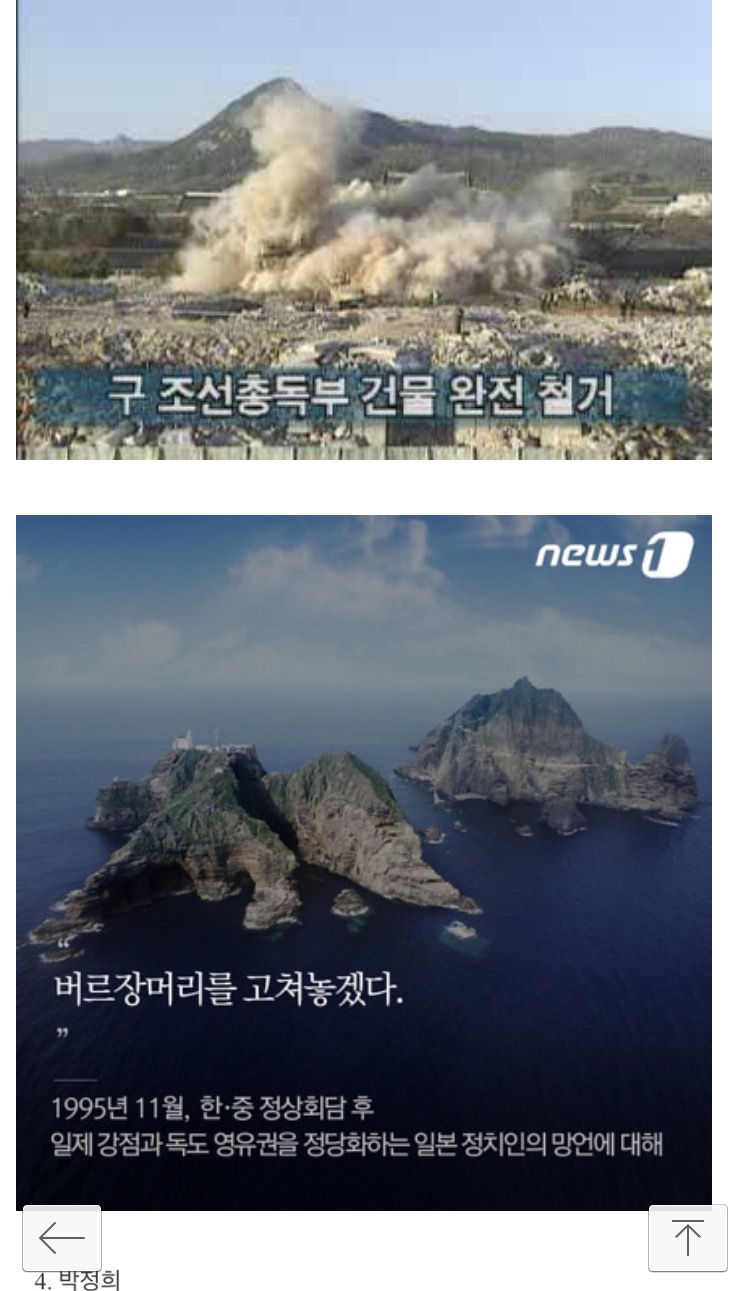Open the demolition news image

tap(364, 229)
